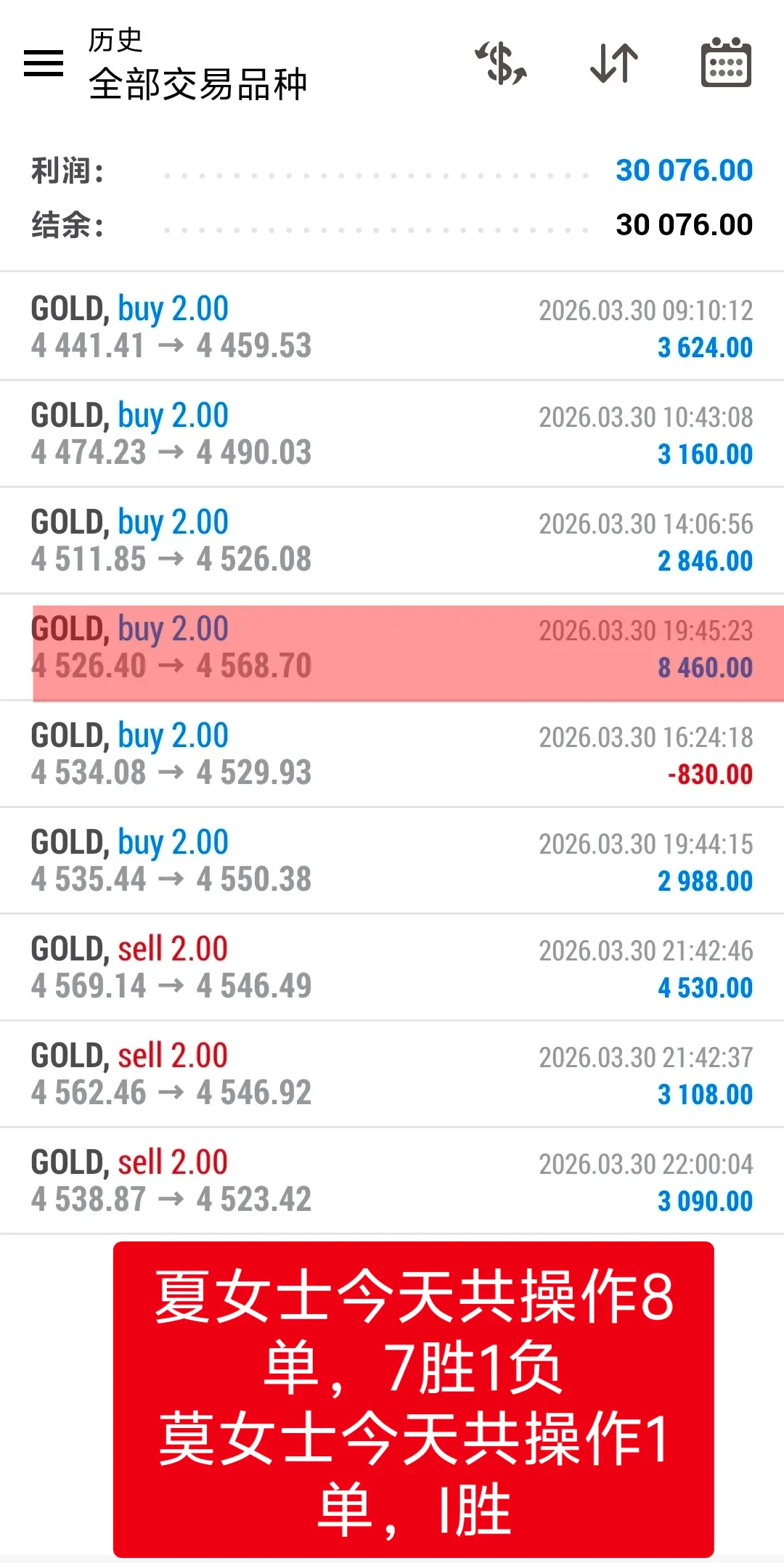Open the GOLD buy trade at 14:06:56
Screen dimensions: 784x1563
(x=392, y=541)
